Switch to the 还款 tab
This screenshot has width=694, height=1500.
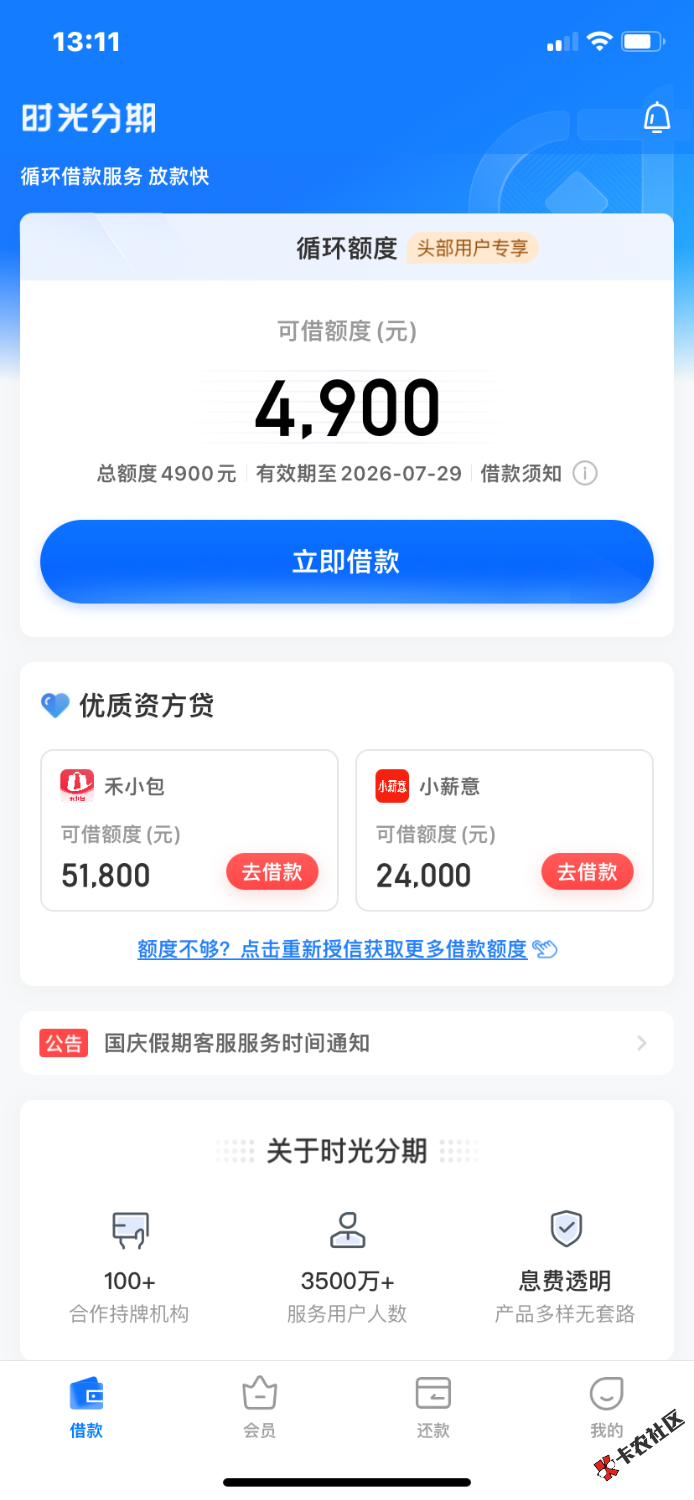[433, 1407]
